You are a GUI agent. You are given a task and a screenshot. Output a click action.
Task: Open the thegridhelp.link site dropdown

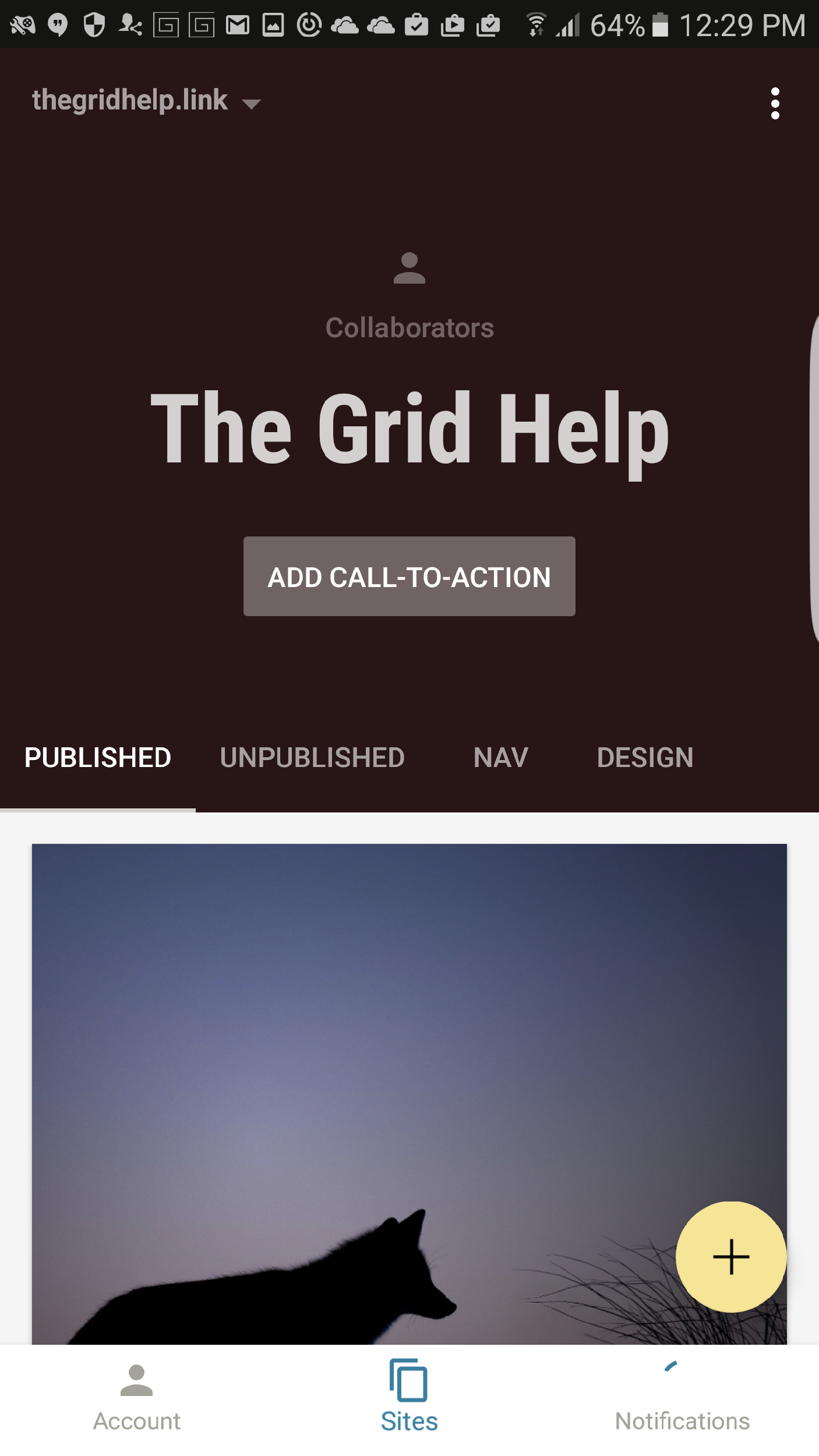(x=146, y=101)
